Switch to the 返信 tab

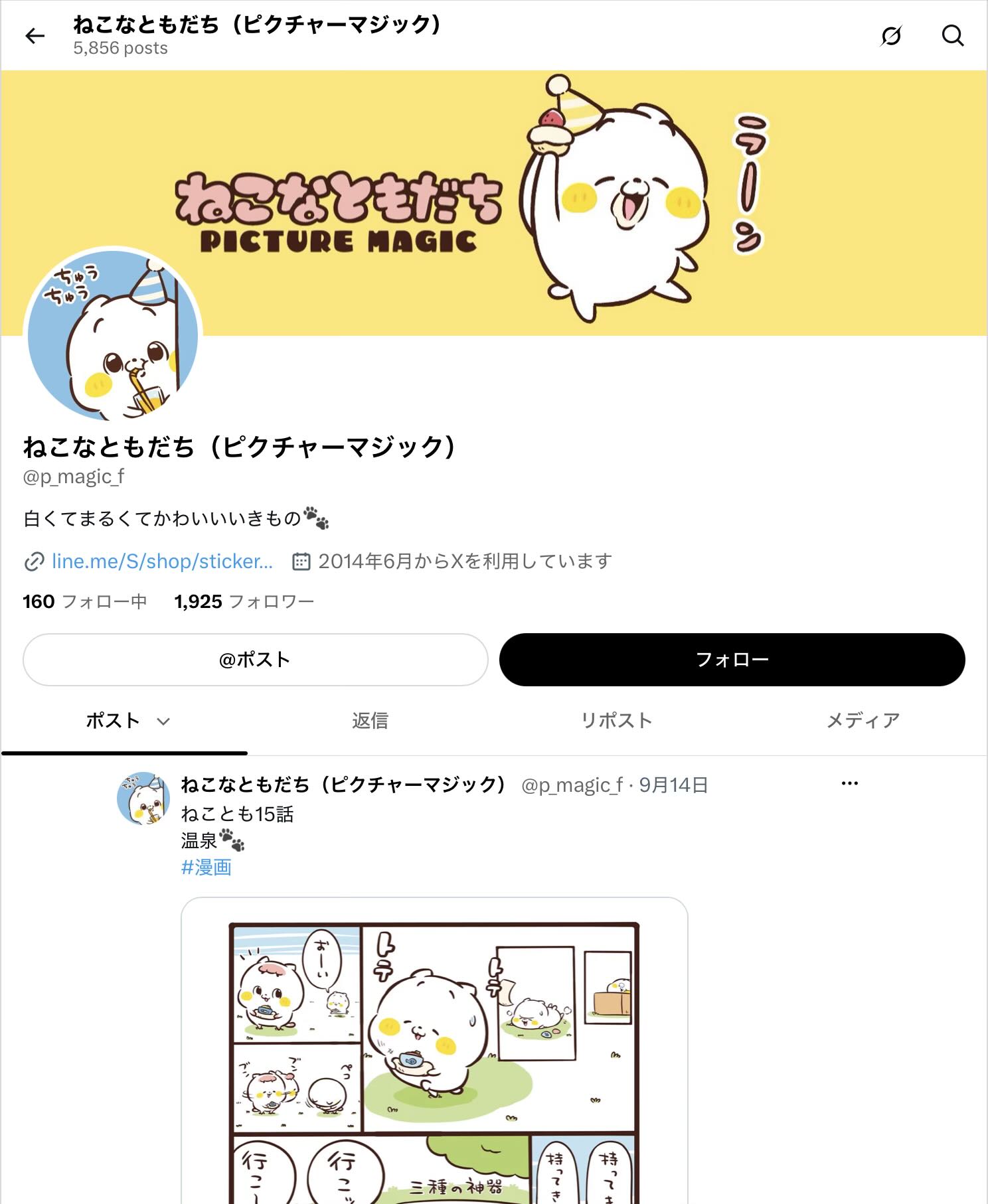point(370,721)
